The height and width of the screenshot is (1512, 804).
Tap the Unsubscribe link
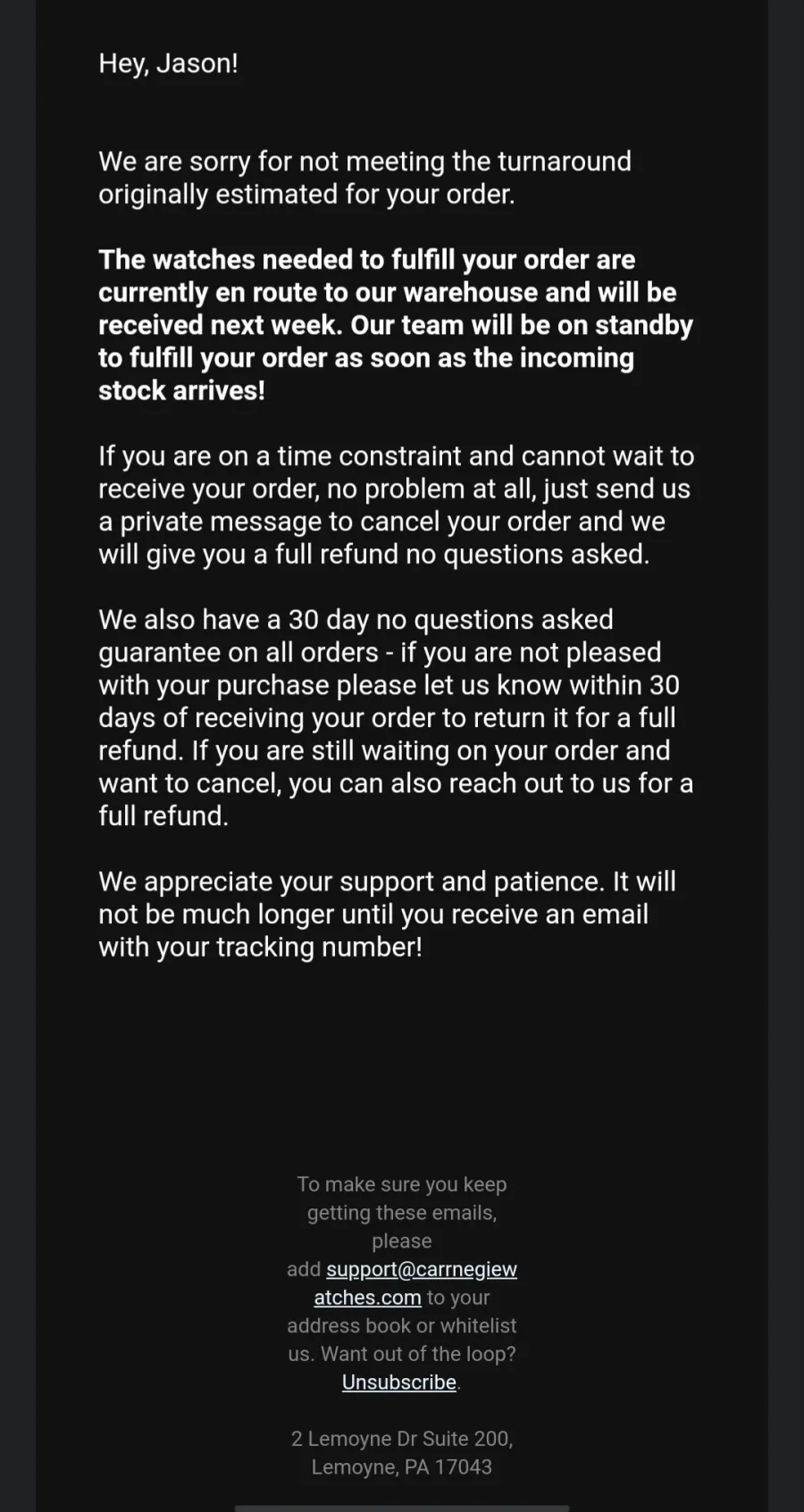398,1383
